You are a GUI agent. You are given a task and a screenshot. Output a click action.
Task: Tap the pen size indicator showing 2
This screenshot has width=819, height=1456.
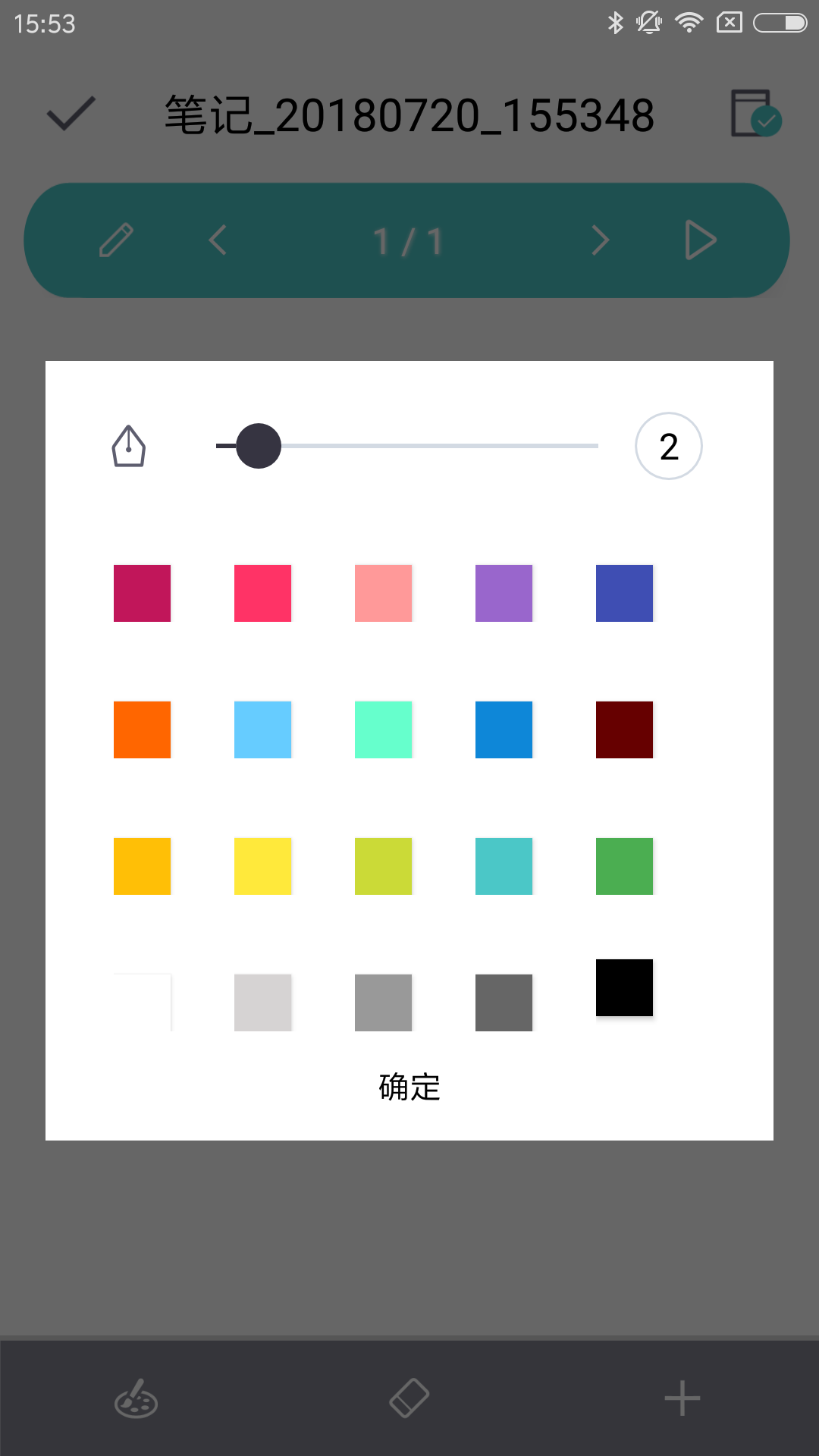point(668,447)
